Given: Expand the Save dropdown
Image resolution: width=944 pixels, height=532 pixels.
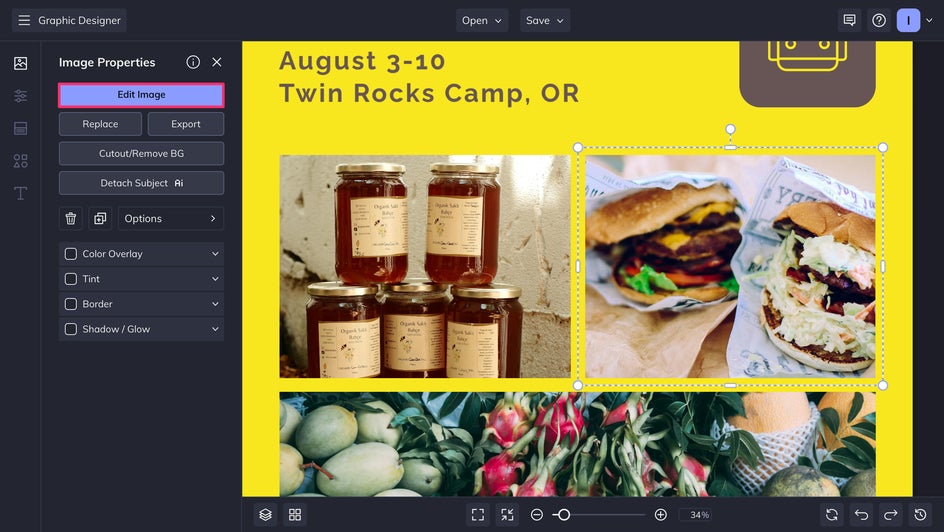Looking at the screenshot, I should click(x=545, y=20).
